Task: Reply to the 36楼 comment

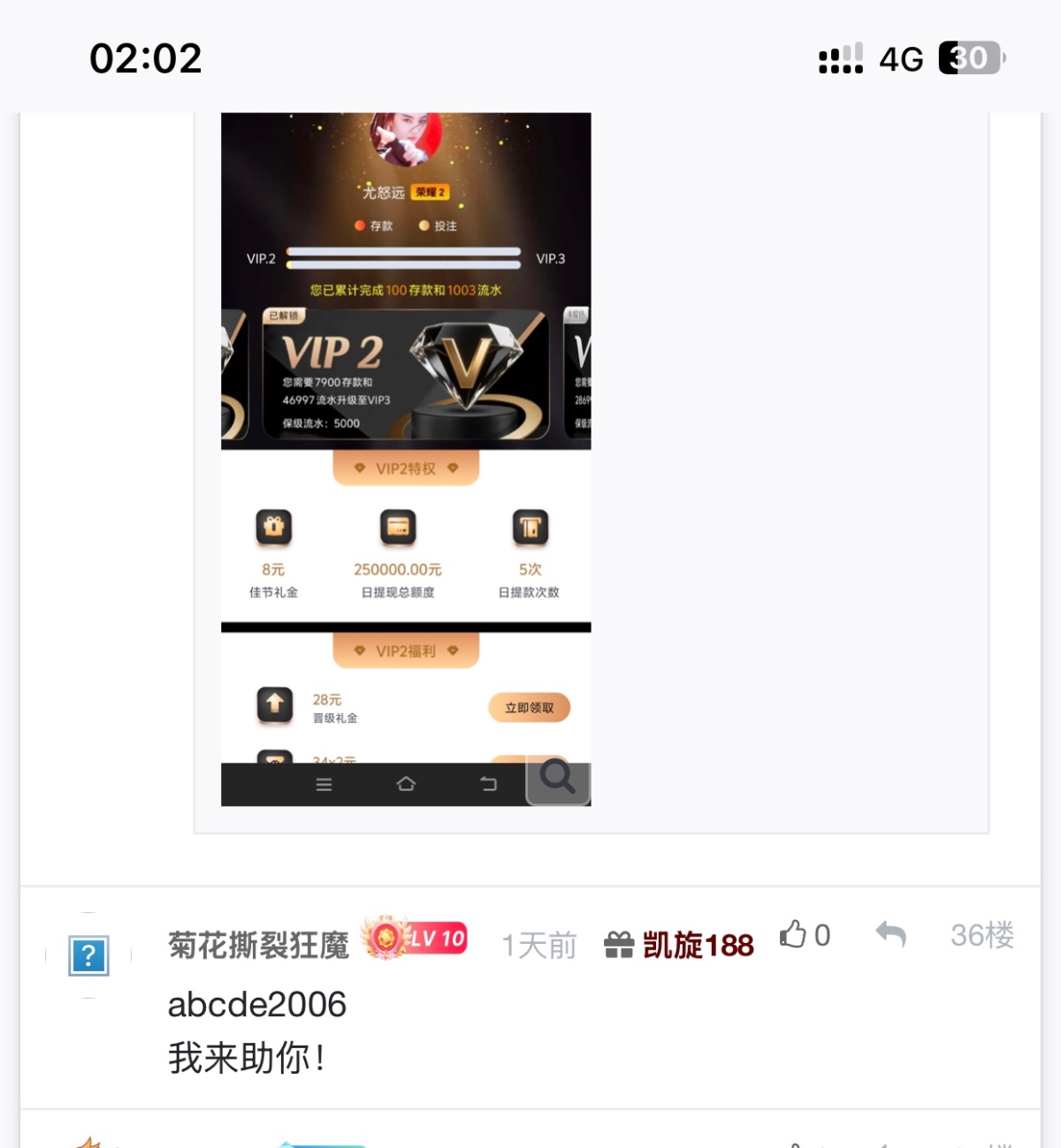Action: (x=890, y=934)
